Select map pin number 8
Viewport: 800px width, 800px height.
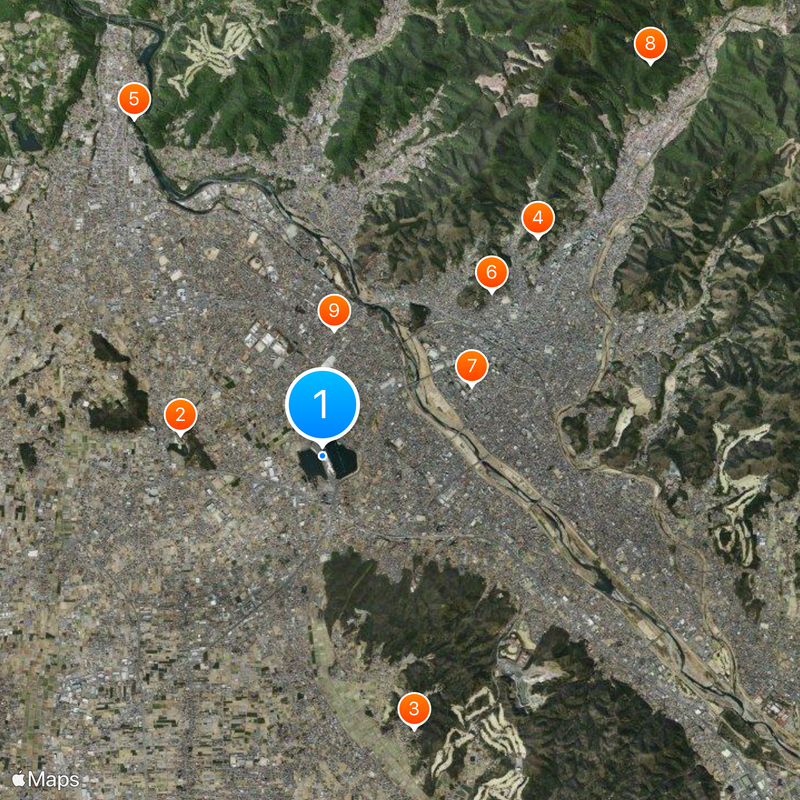pyautogui.click(x=650, y=43)
